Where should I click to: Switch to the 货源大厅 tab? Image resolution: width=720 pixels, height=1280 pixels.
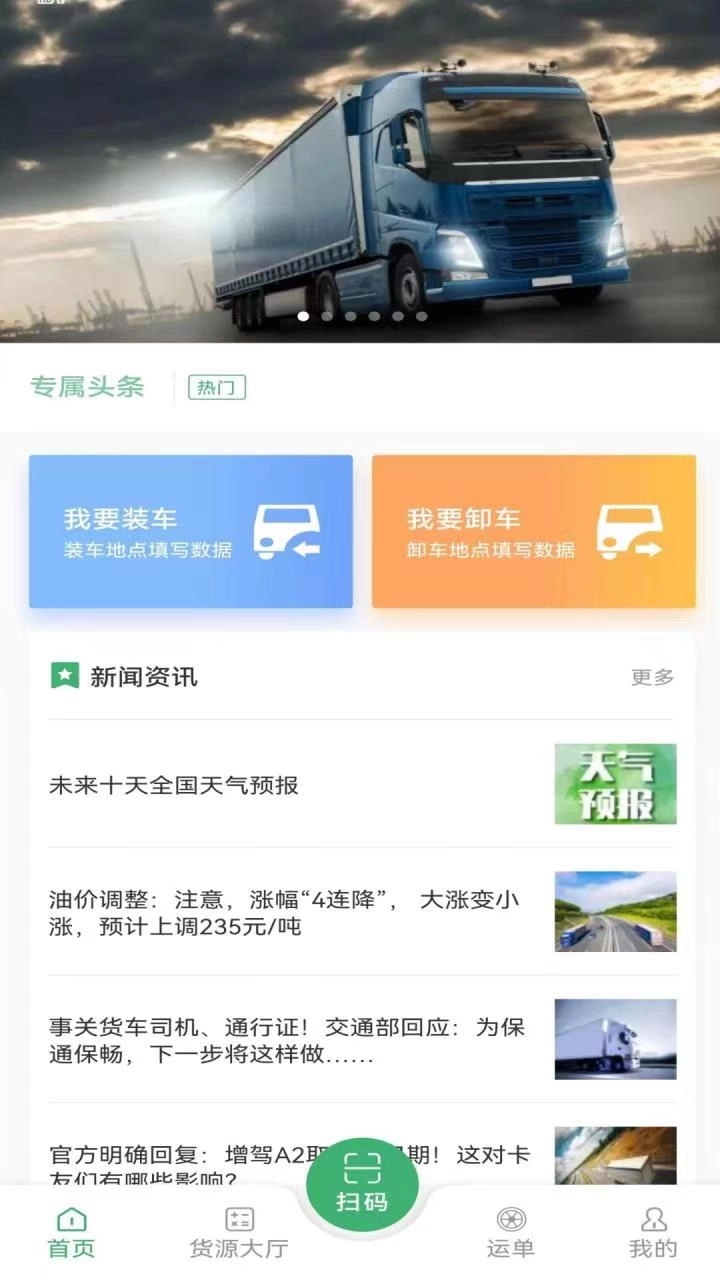[237, 1232]
